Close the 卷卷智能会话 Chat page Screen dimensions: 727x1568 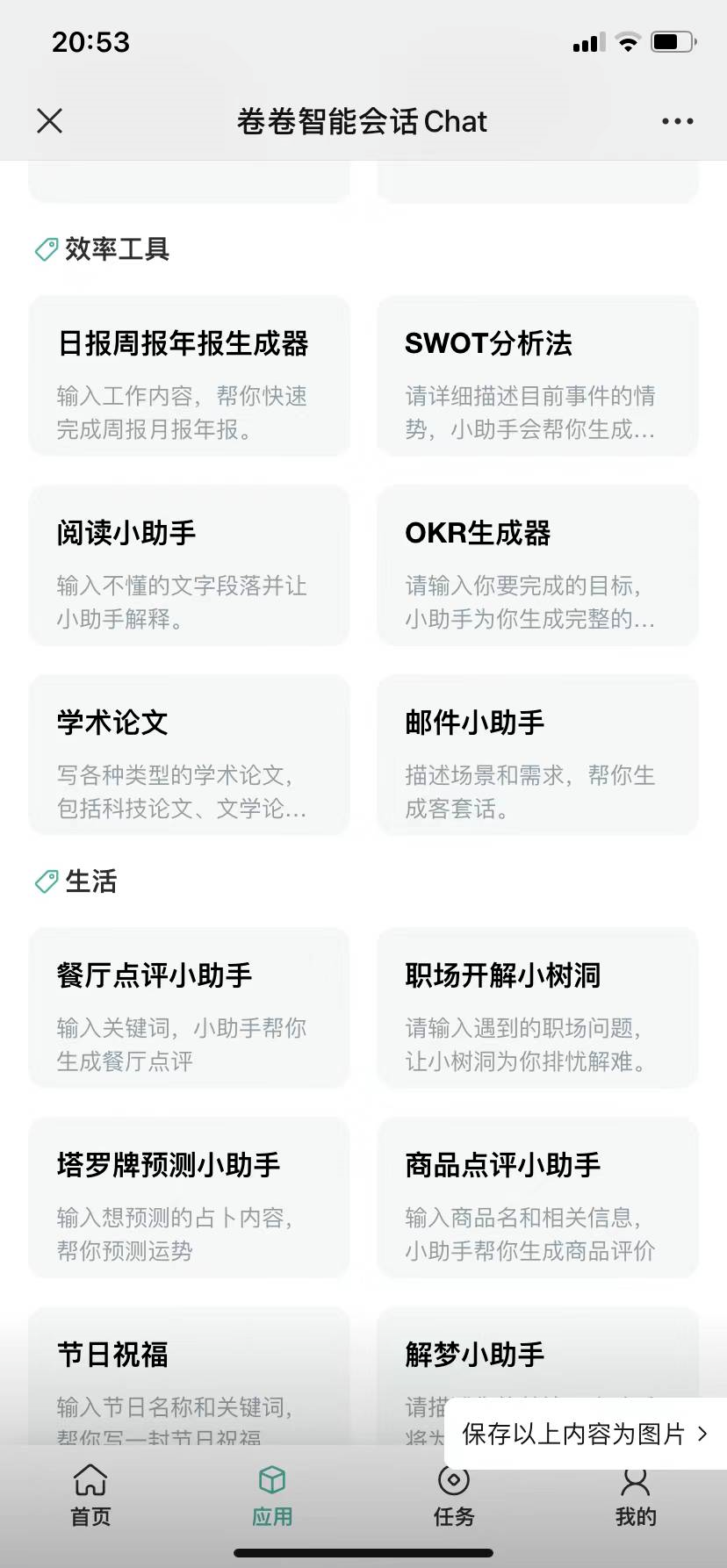[x=50, y=121]
